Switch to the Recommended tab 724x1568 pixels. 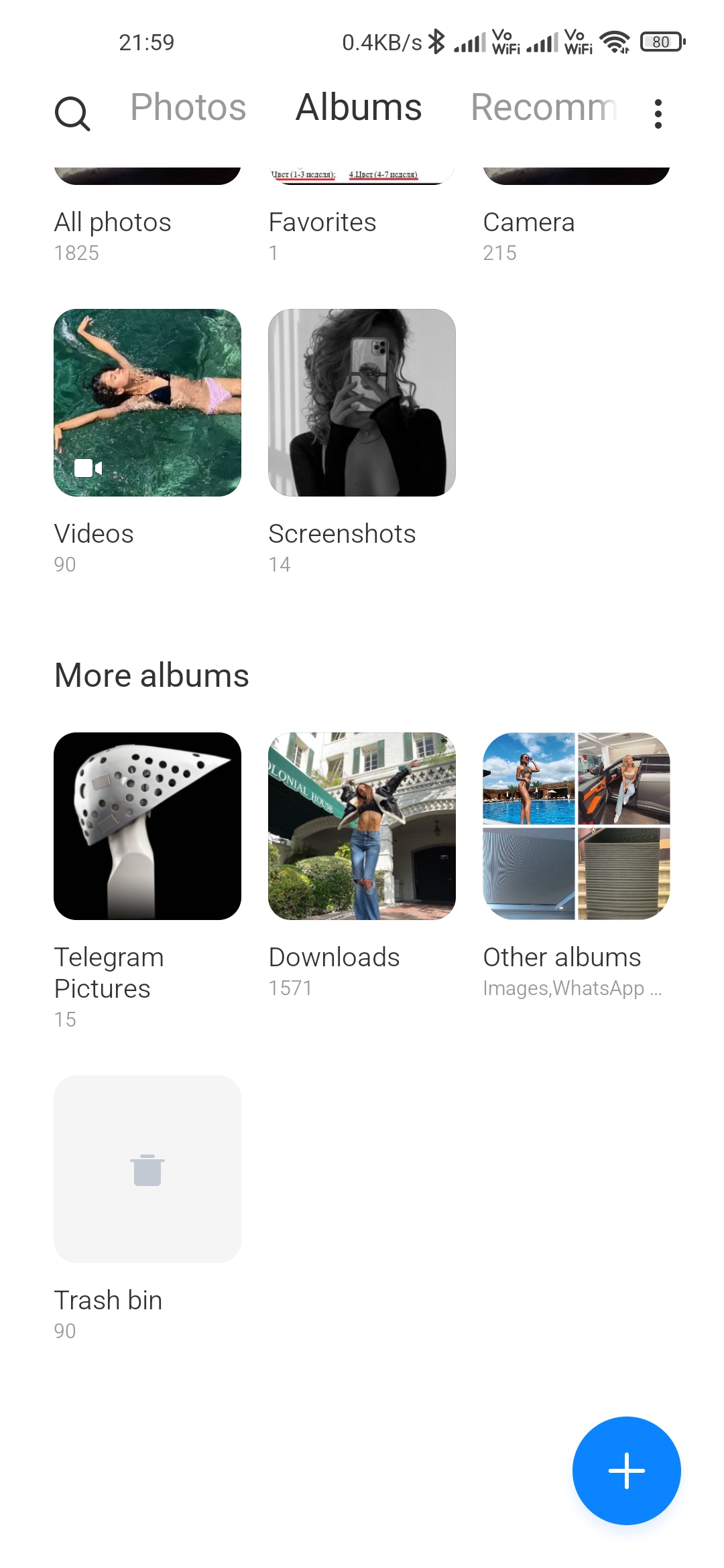click(x=544, y=108)
